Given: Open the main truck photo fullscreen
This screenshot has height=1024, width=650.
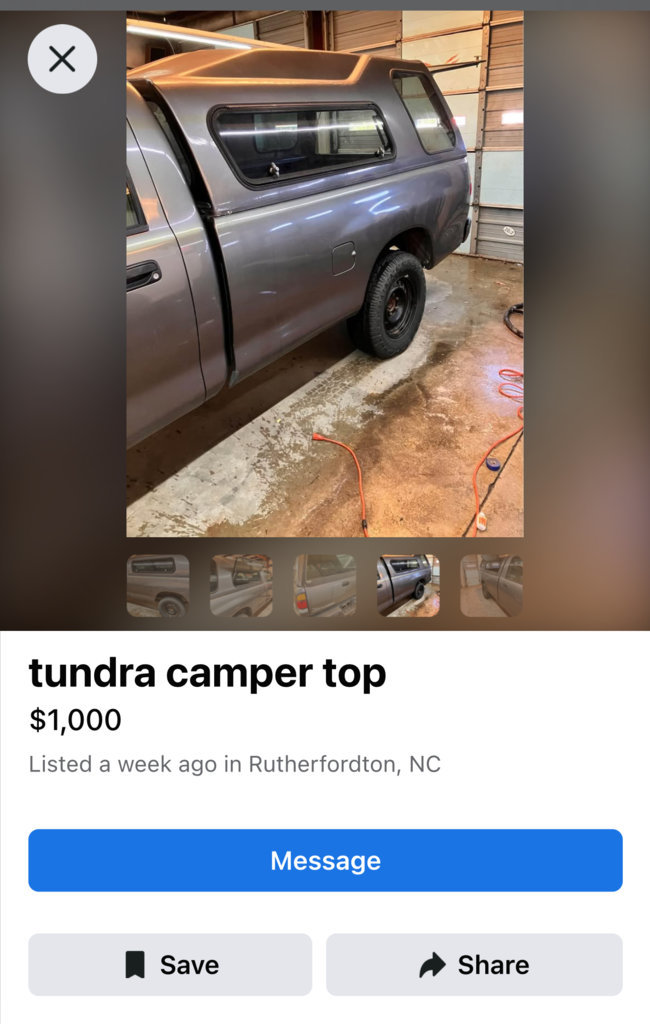Looking at the screenshot, I should [x=324, y=275].
